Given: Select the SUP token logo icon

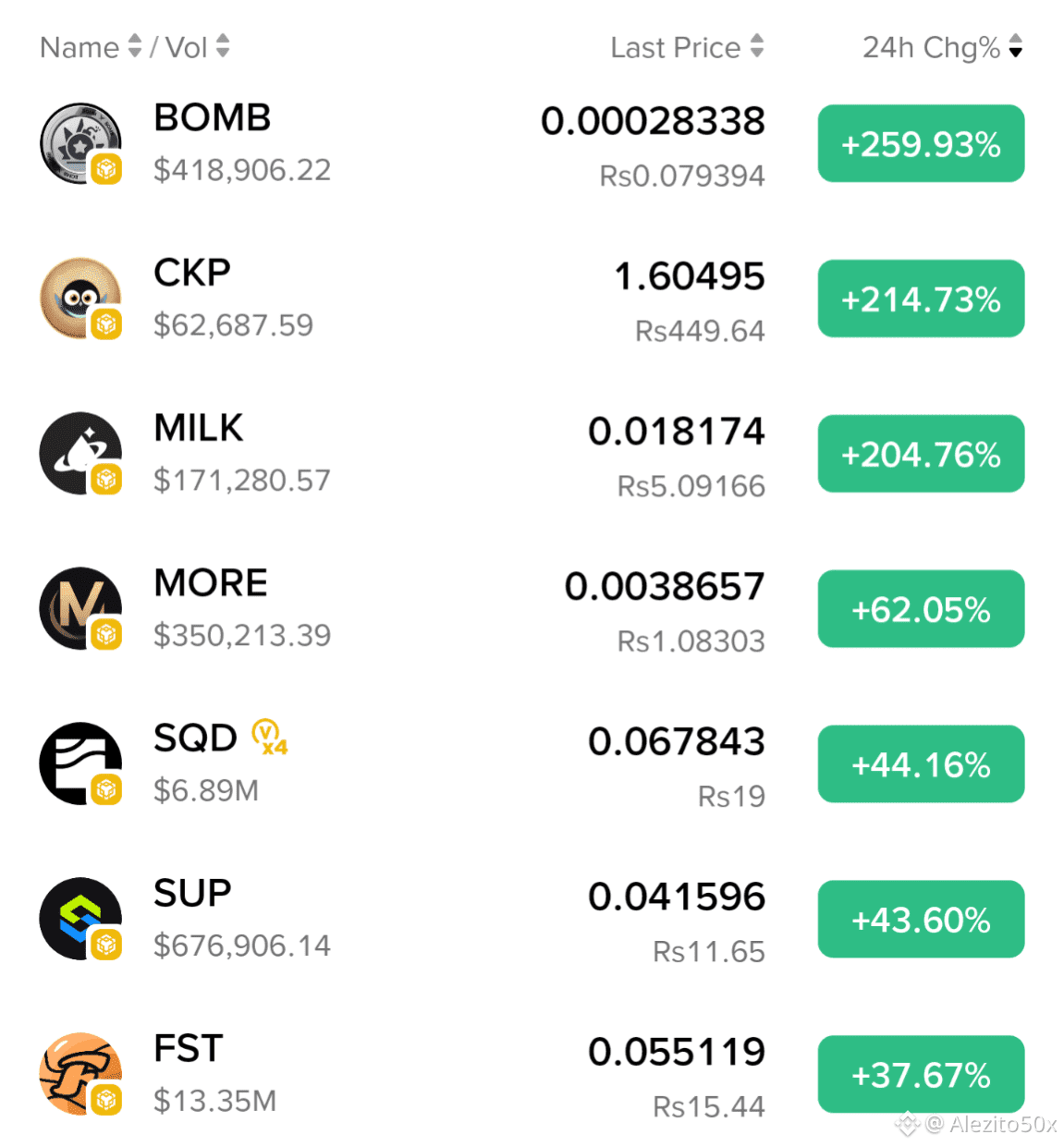Looking at the screenshot, I should 80,917.
